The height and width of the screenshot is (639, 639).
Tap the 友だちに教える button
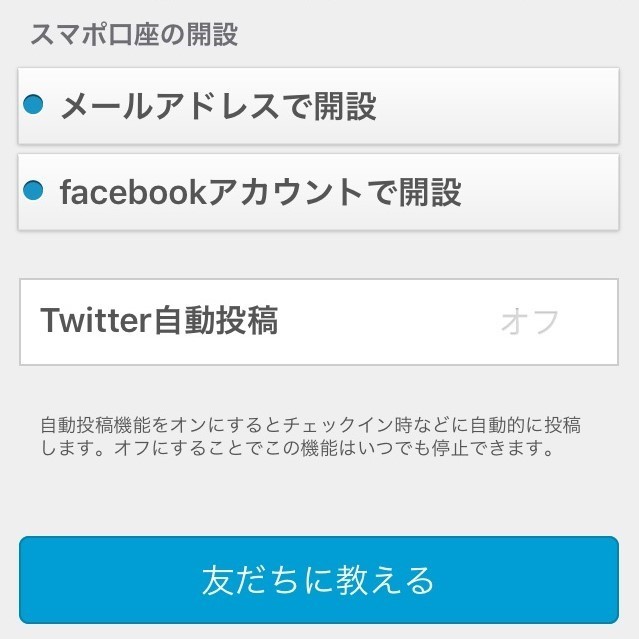318,580
